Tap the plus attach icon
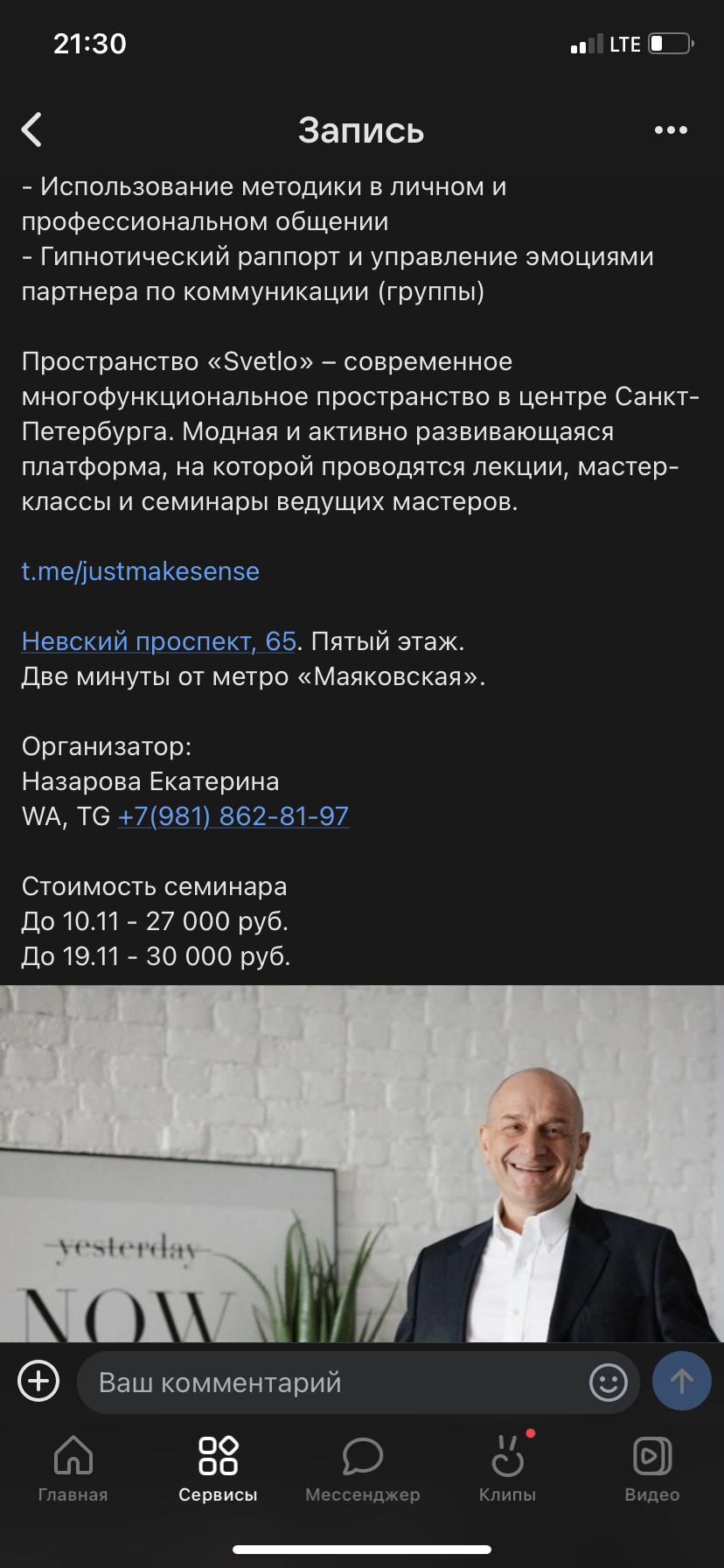This screenshot has width=724, height=1568. tap(38, 1382)
